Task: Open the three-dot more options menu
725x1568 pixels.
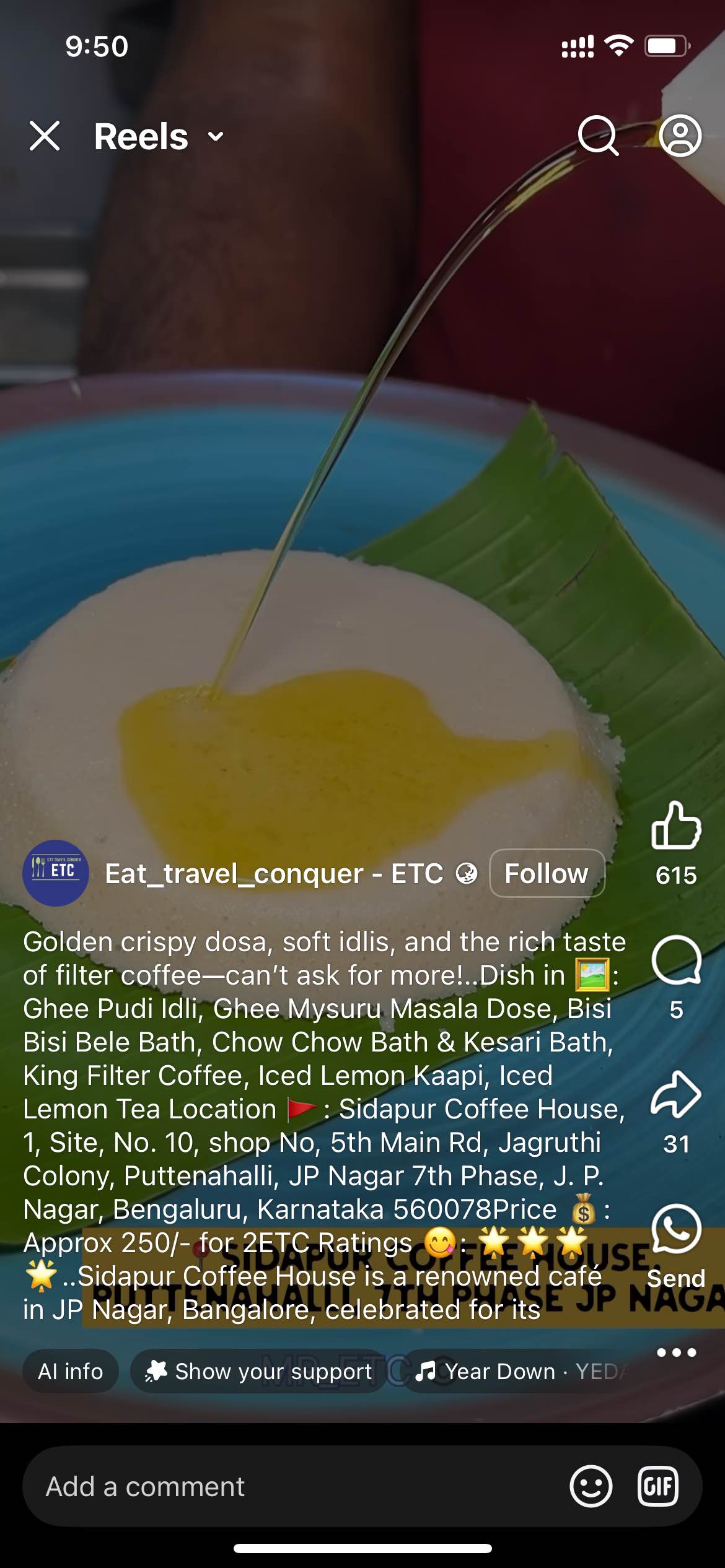Action: coord(676,1352)
